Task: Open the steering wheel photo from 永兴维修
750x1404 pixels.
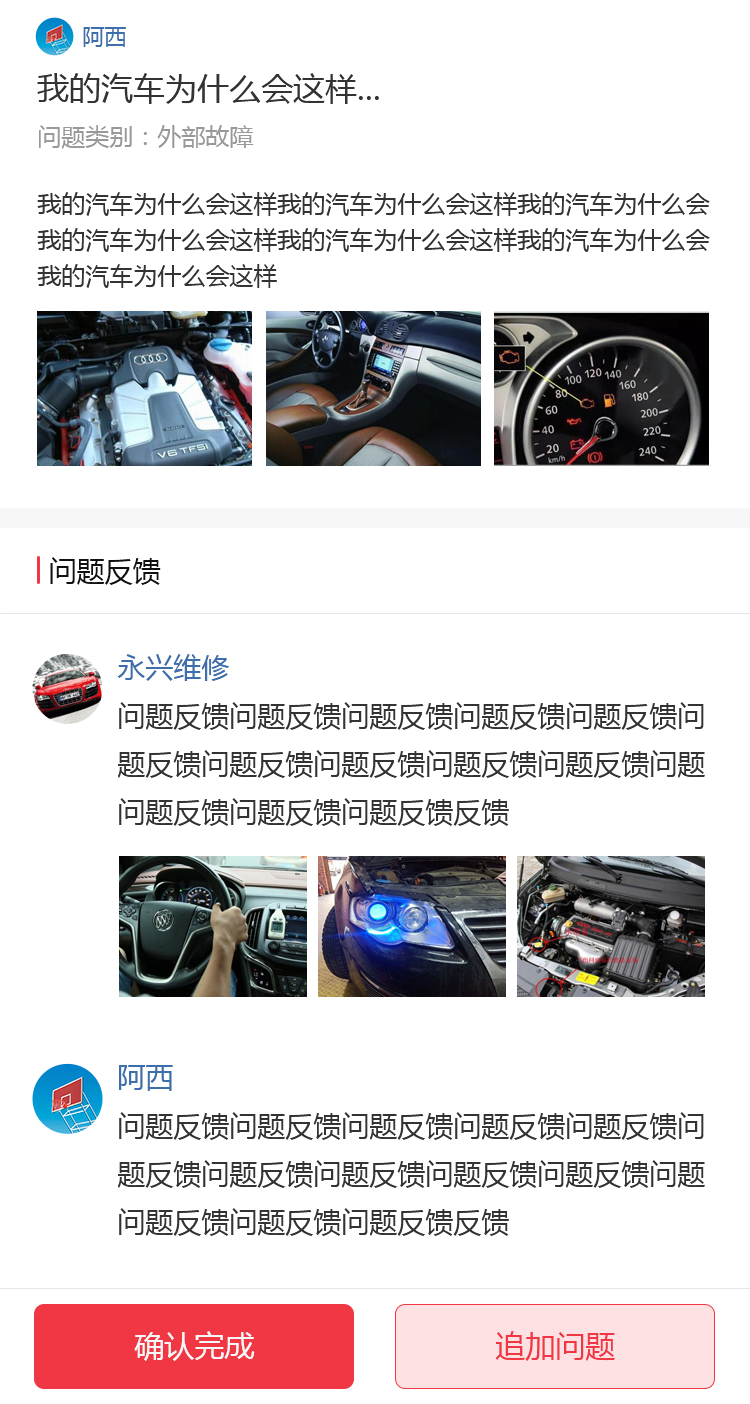Action: 213,926
